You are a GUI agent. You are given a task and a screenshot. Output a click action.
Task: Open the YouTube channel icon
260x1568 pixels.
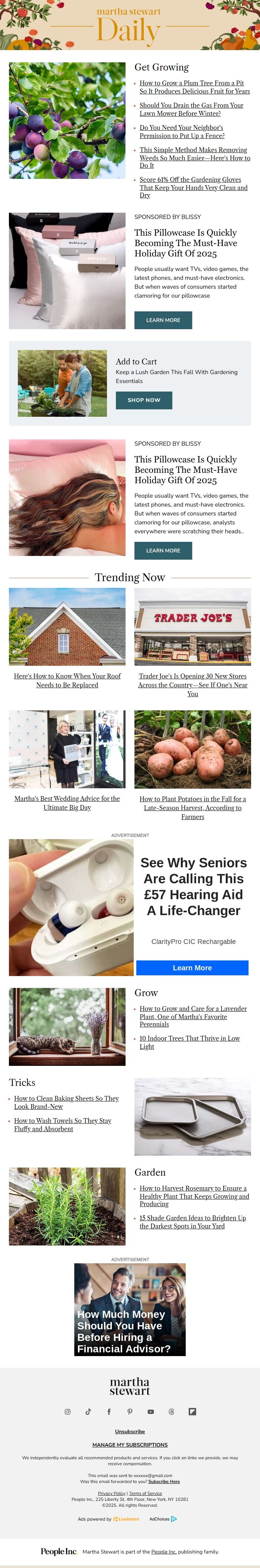point(150,1411)
